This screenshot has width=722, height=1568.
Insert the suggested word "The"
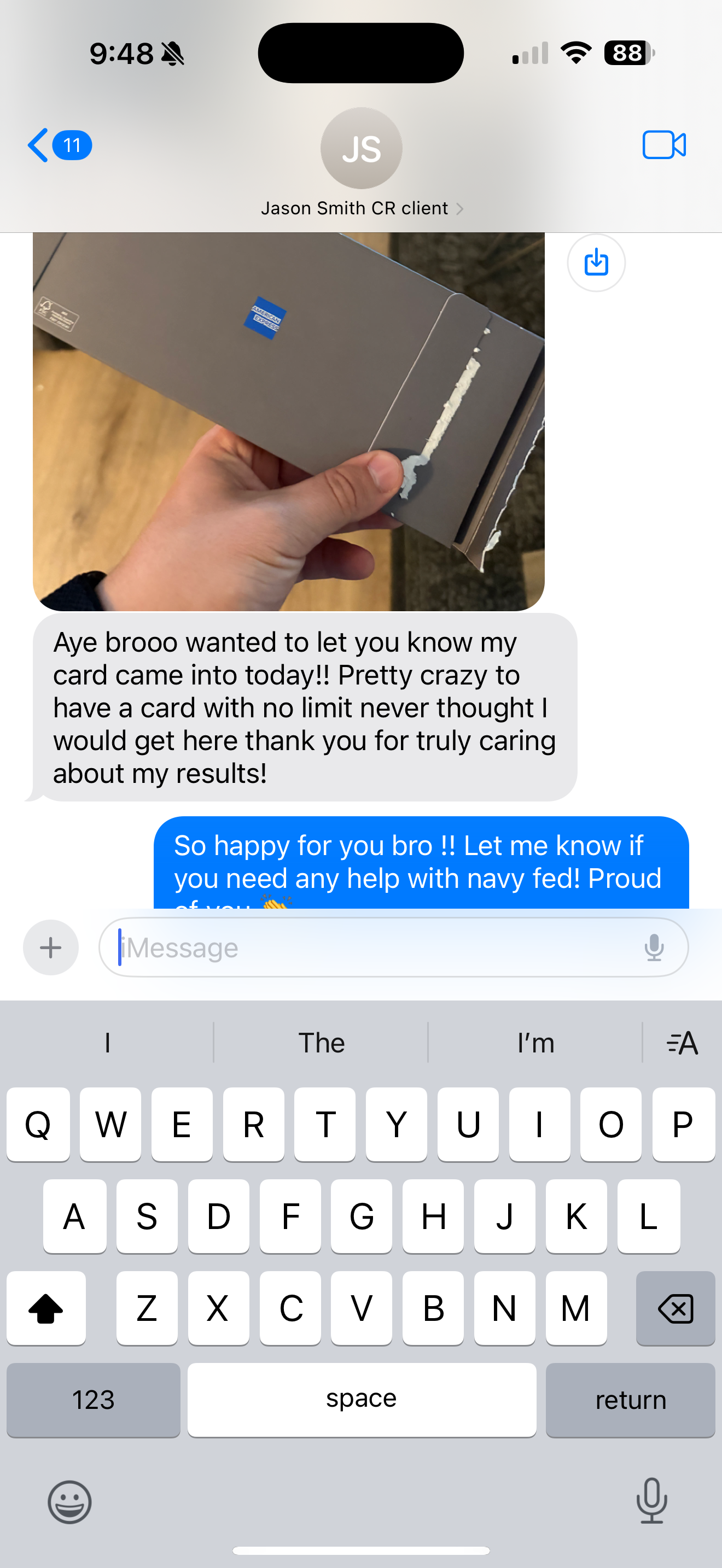click(321, 1043)
